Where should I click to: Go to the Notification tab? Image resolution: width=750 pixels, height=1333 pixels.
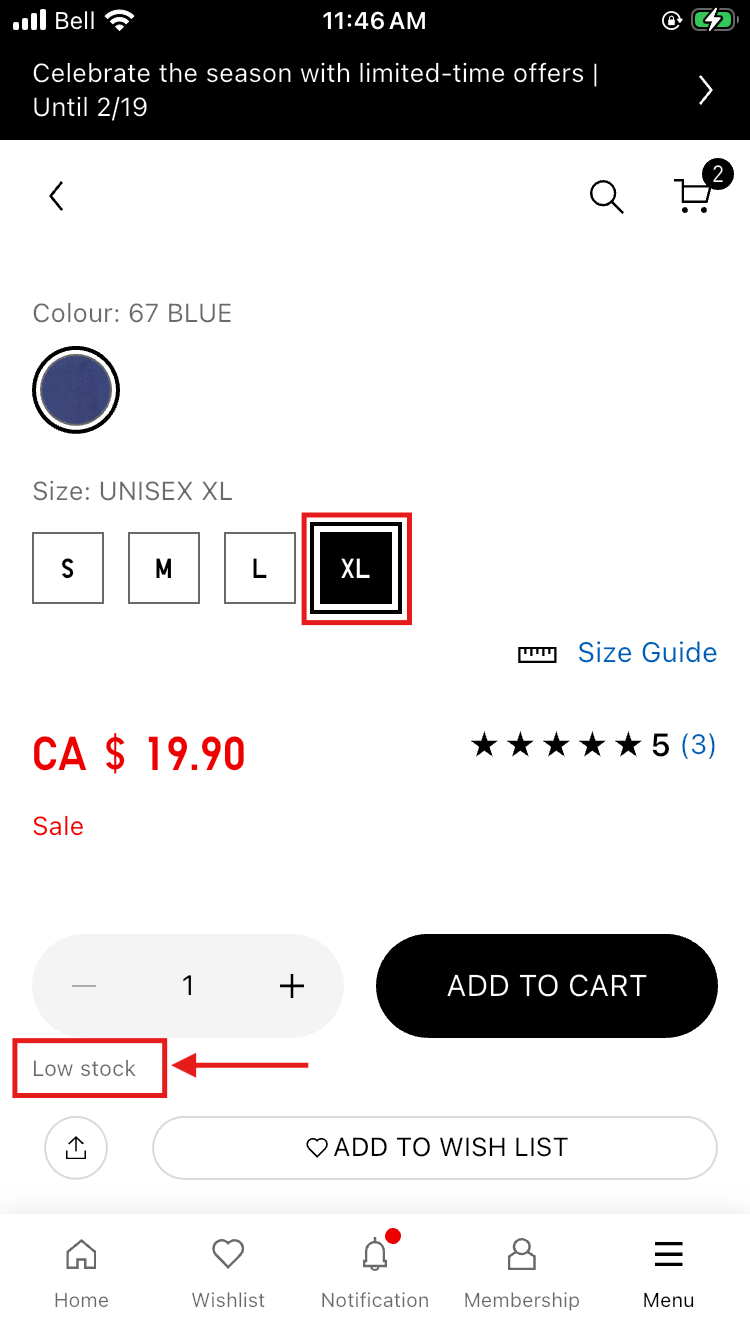pyautogui.click(x=375, y=1272)
